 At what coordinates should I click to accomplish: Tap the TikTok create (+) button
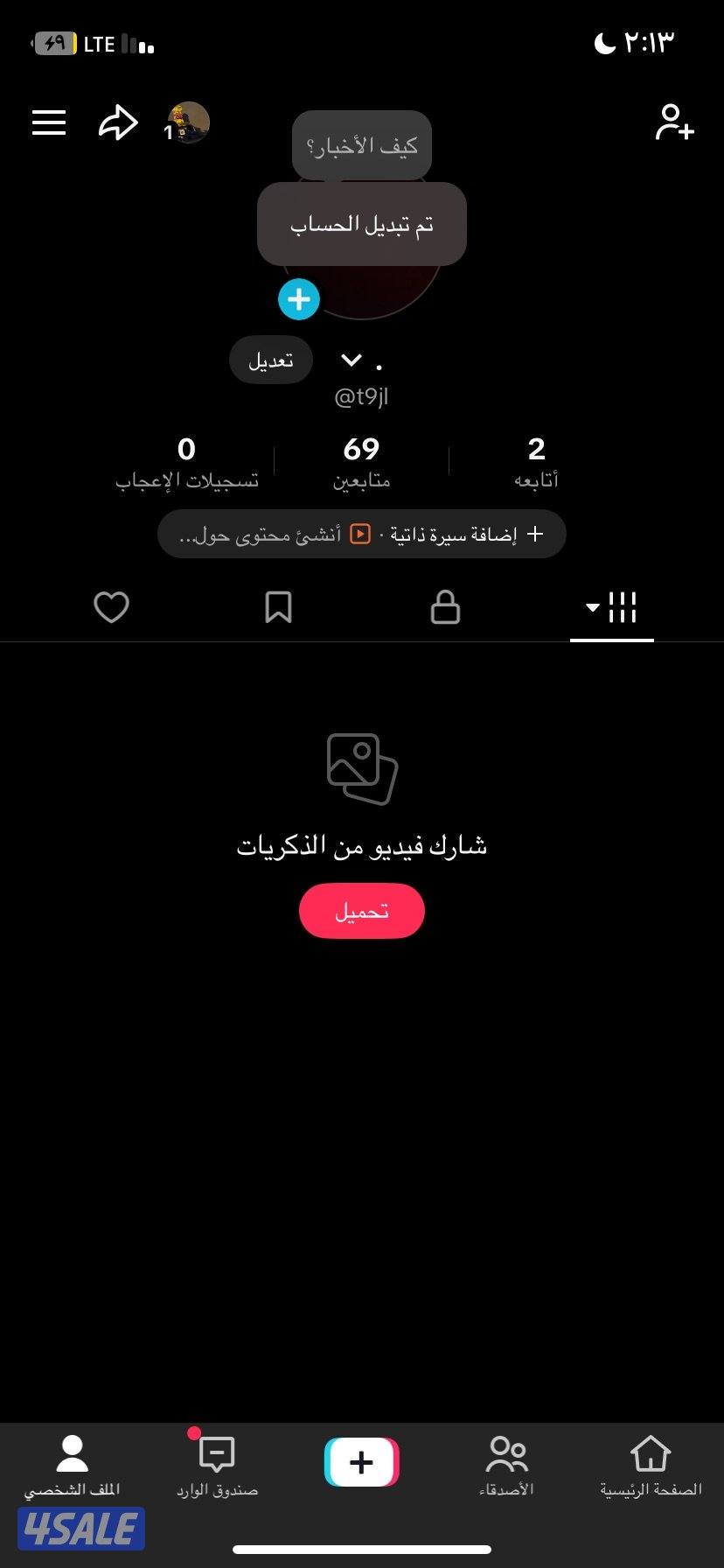point(361,1461)
